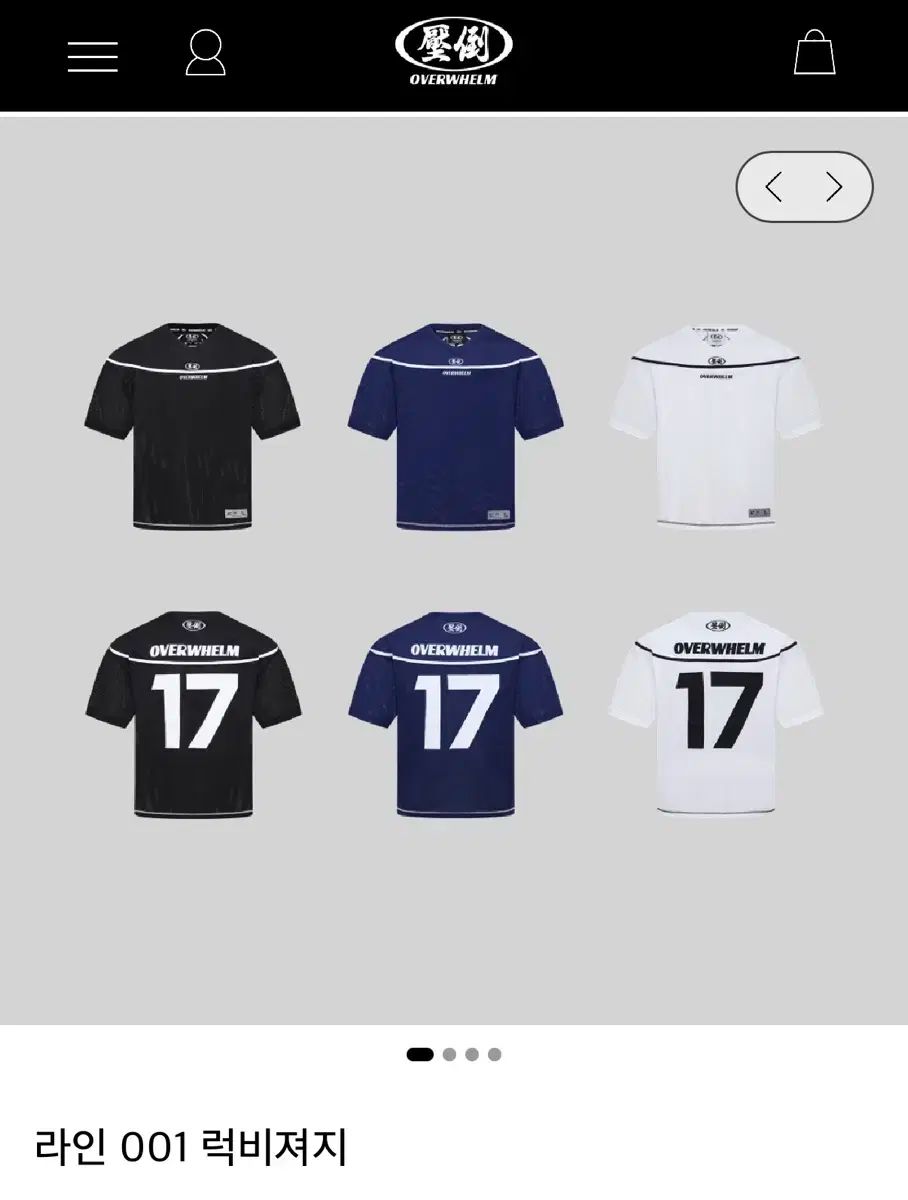Viewport: 908px width, 1200px height.
Task: Show the next product image
Action: click(835, 187)
